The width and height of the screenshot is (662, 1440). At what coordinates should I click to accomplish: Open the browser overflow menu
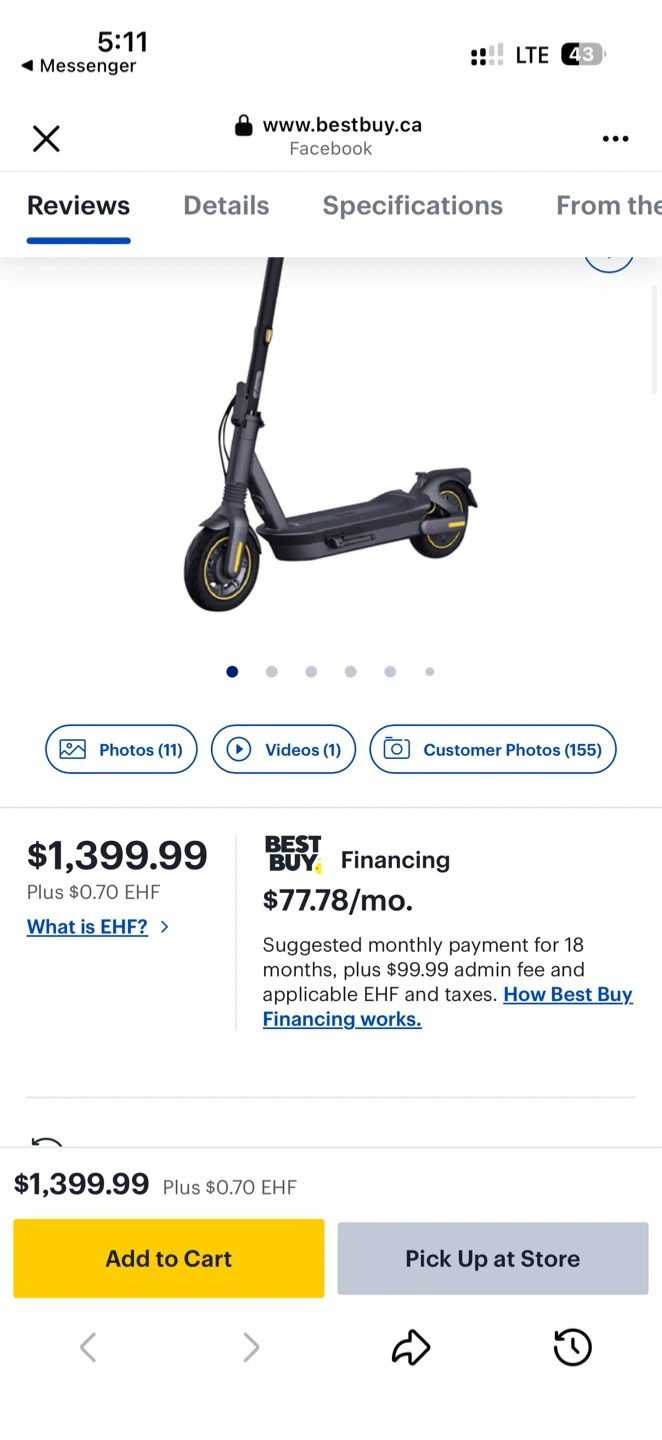point(615,138)
